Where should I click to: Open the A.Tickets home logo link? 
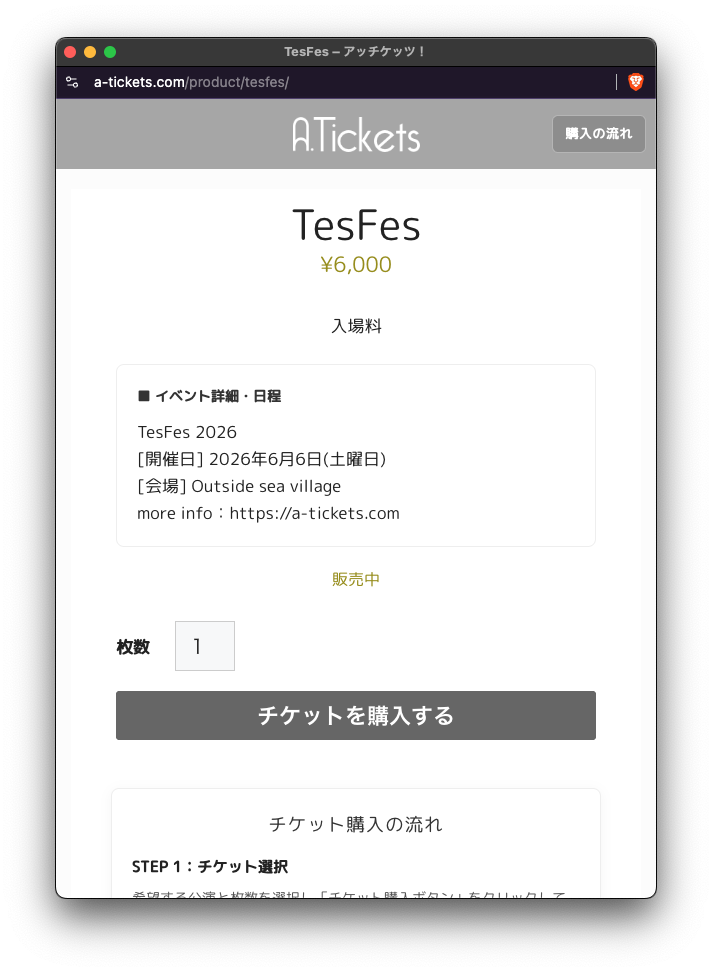point(356,134)
